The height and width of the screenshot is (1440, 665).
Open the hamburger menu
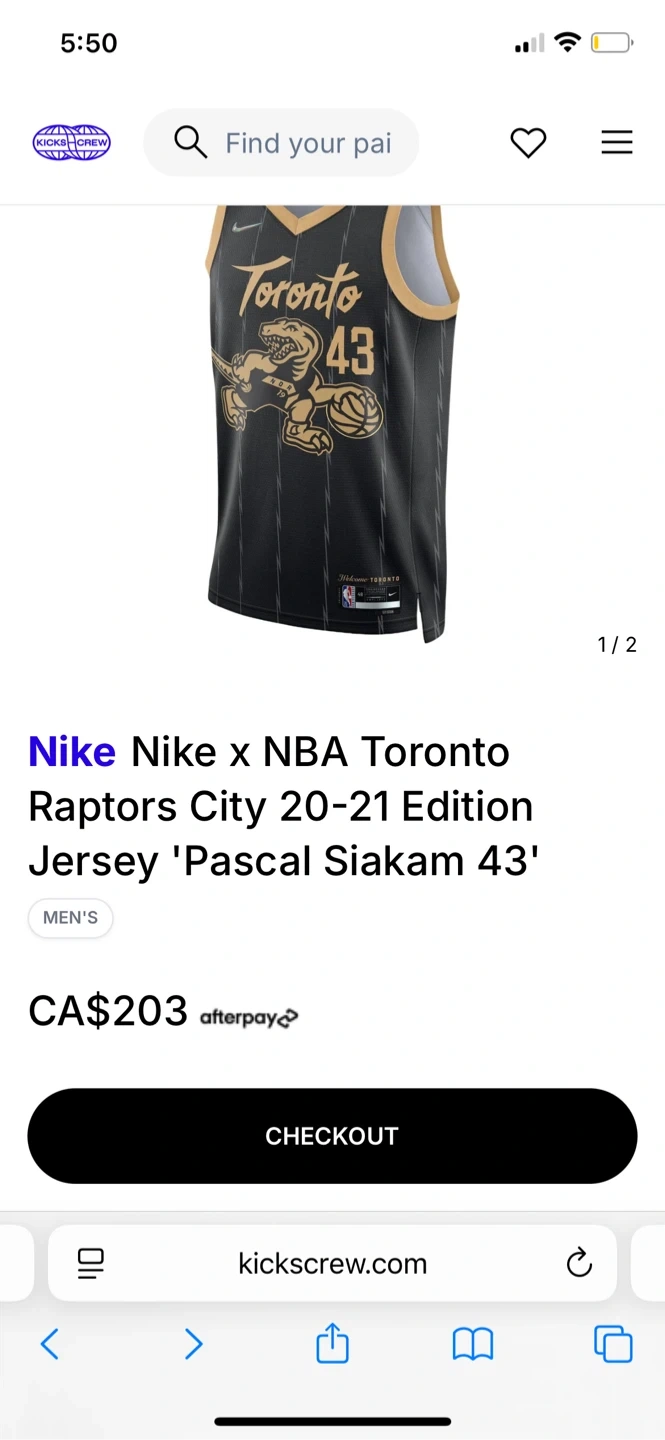point(616,143)
